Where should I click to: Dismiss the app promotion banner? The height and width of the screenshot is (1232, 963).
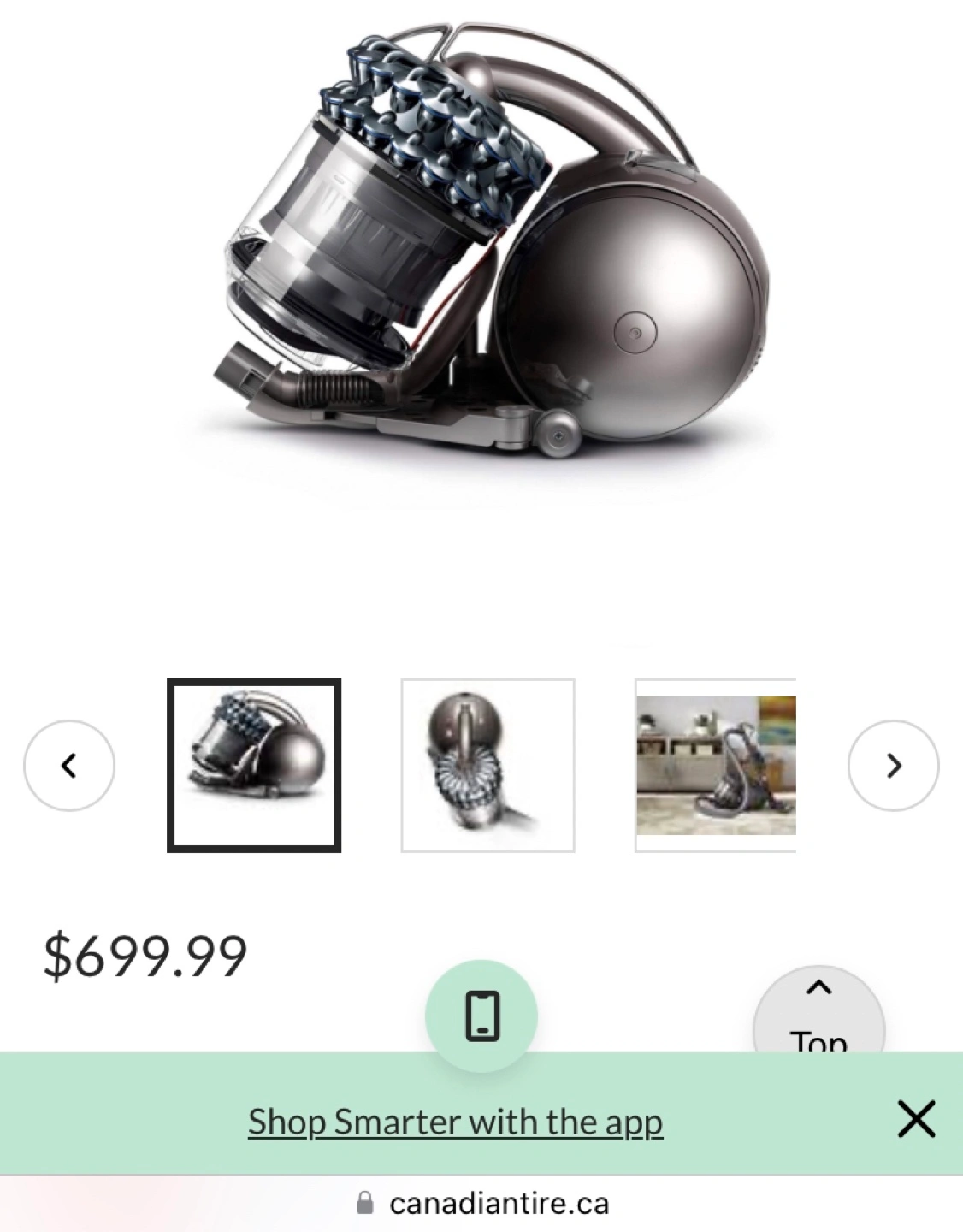tap(916, 1119)
